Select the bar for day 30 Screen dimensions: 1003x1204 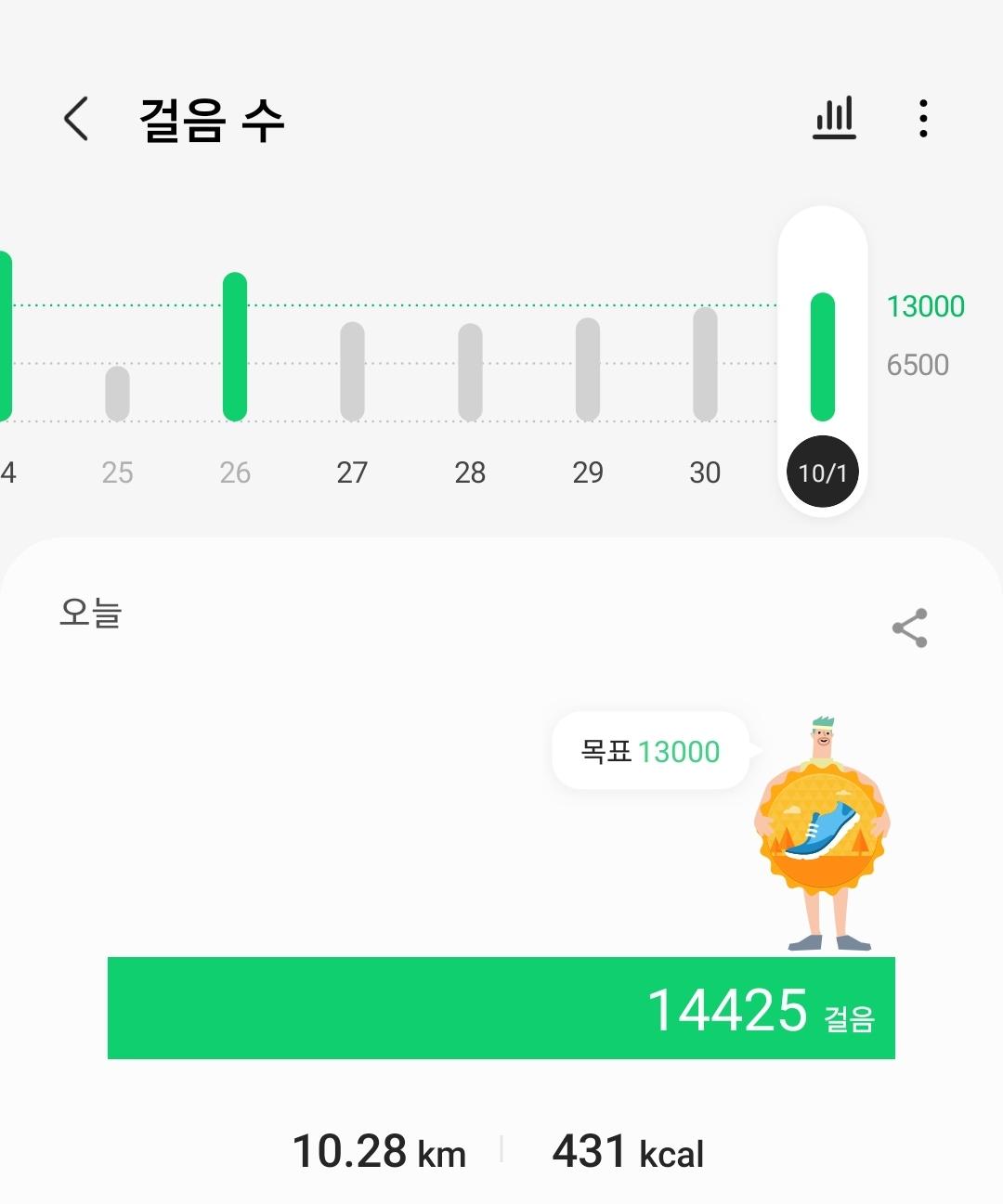pos(705,364)
